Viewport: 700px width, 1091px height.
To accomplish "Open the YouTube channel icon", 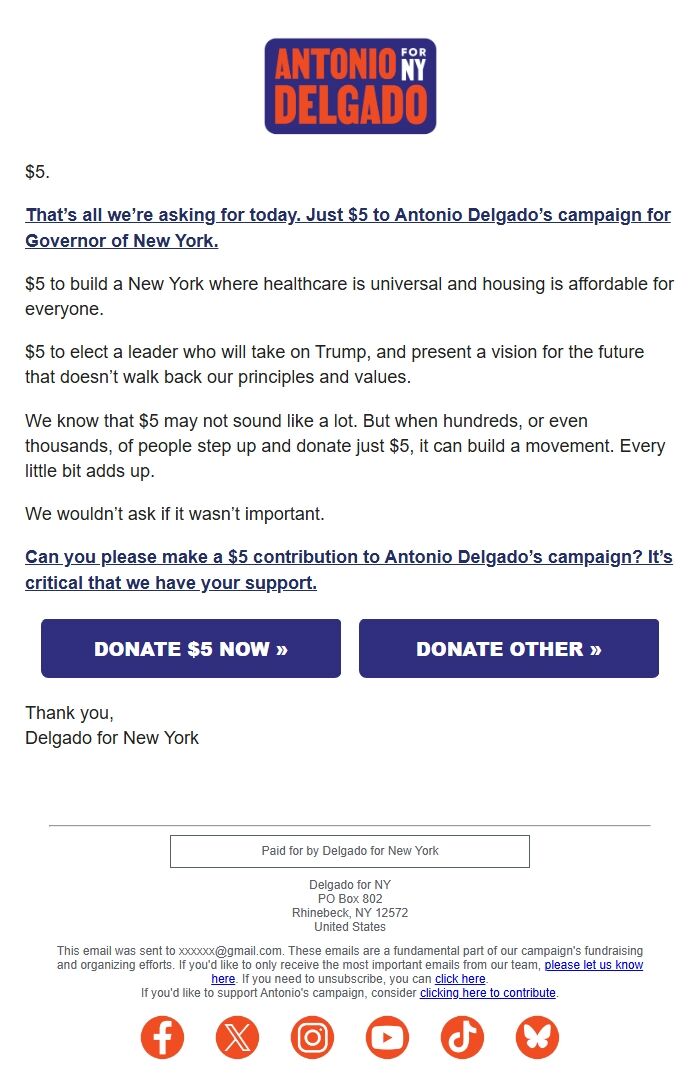I will [x=387, y=1037].
